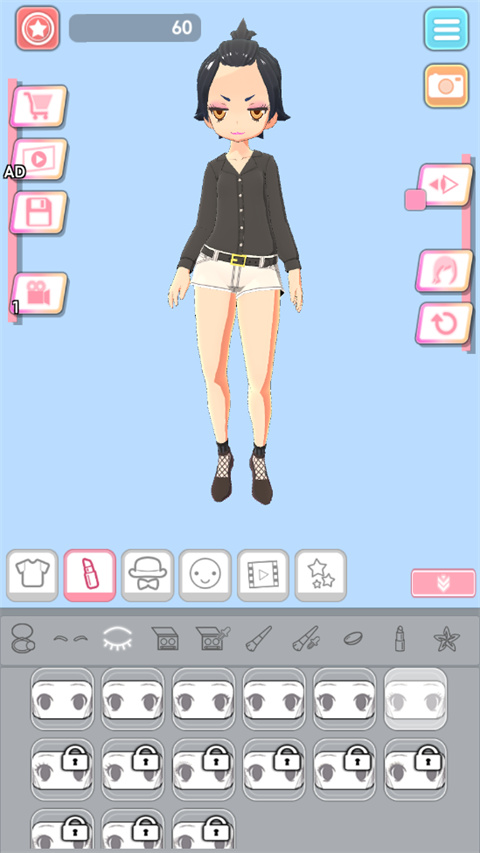Image resolution: width=480 pixels, height=853 pixels.
Task: Watch an ad video for rewards
Action: 39,159
